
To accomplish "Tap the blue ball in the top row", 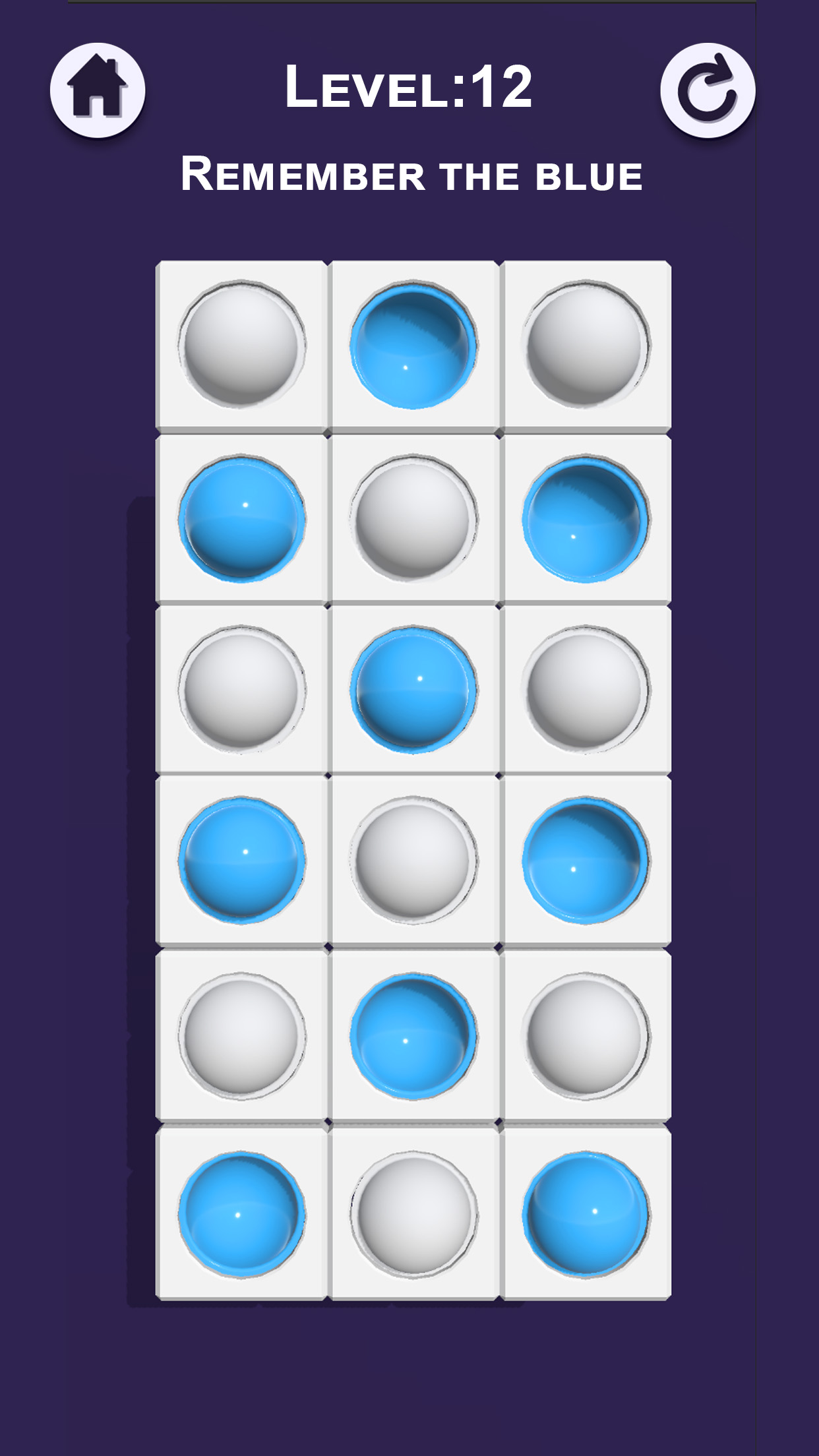I will click(413, 346).
